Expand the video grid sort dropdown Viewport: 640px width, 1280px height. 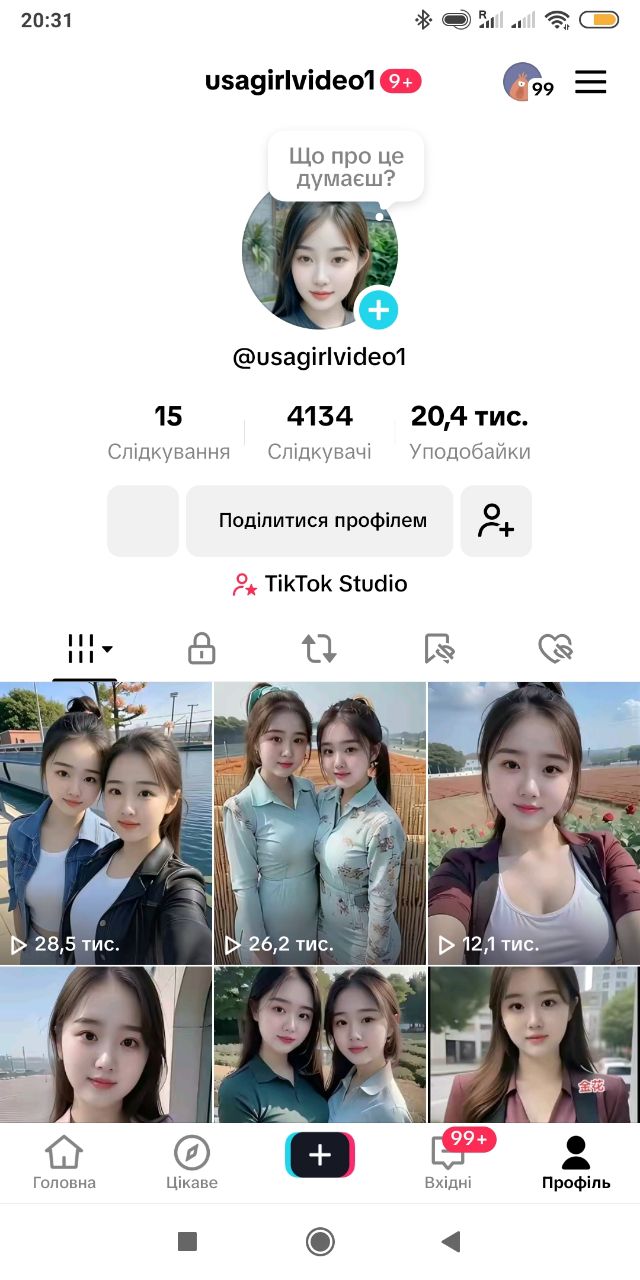89,649
